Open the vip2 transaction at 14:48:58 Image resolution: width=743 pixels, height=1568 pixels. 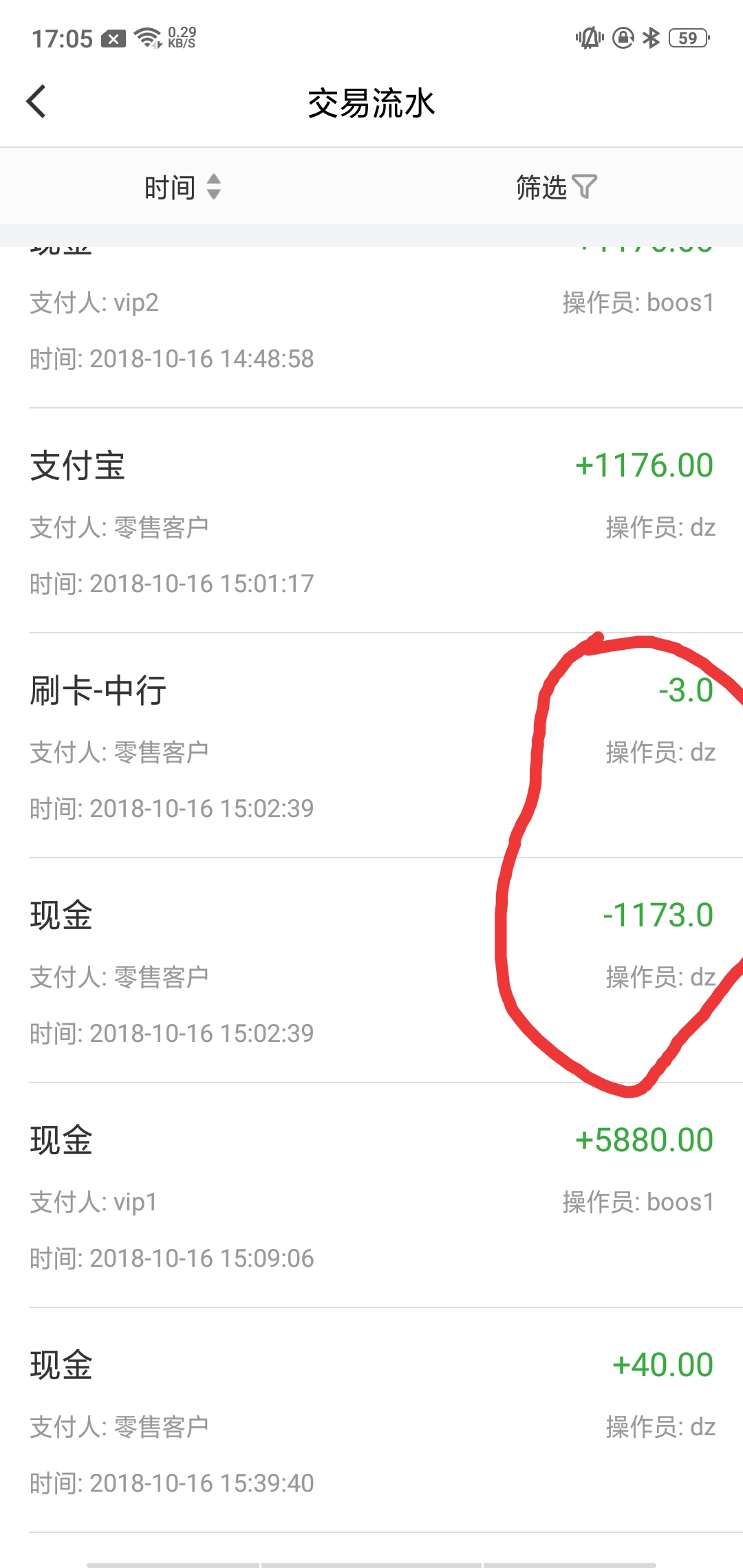[371, 327]
